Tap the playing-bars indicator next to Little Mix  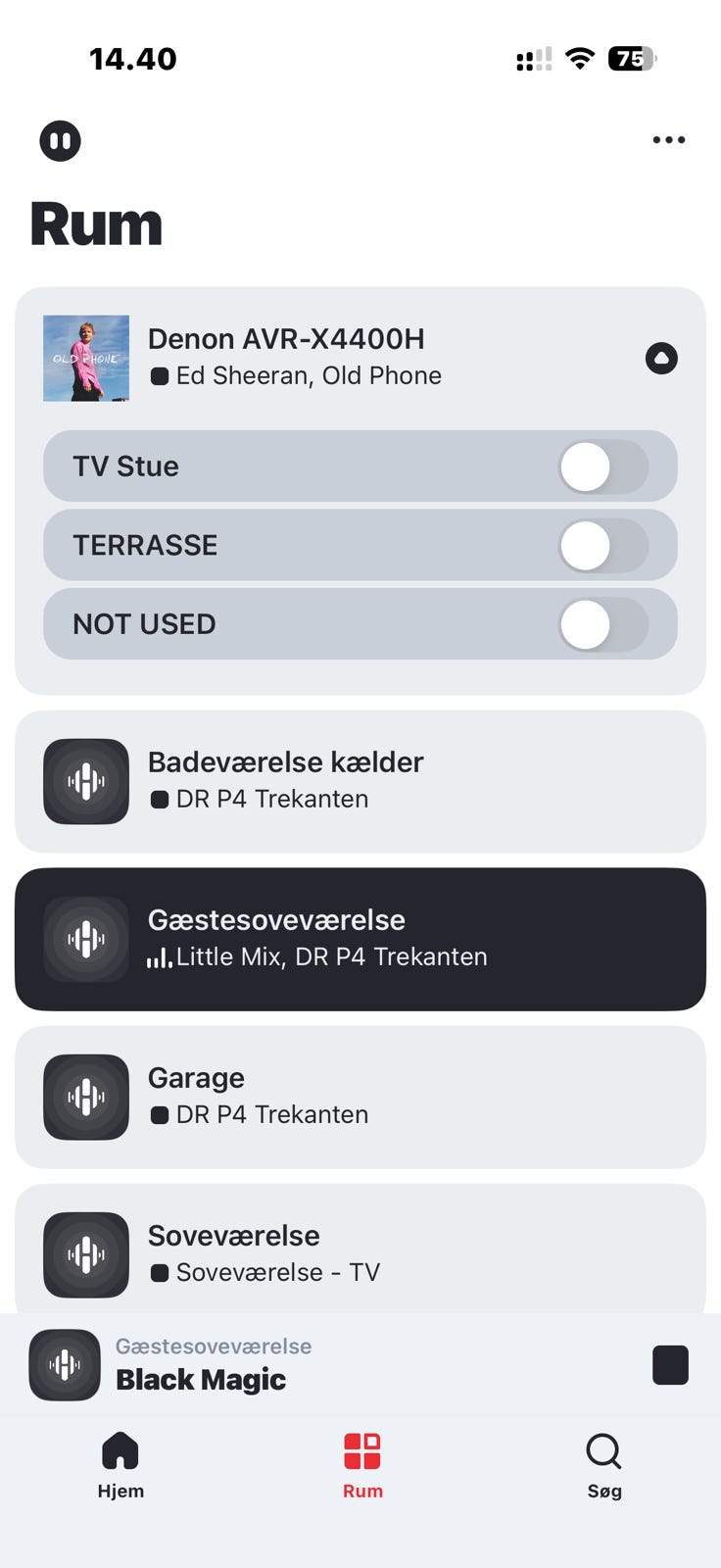pyautogui.click(x=159, y=955)
